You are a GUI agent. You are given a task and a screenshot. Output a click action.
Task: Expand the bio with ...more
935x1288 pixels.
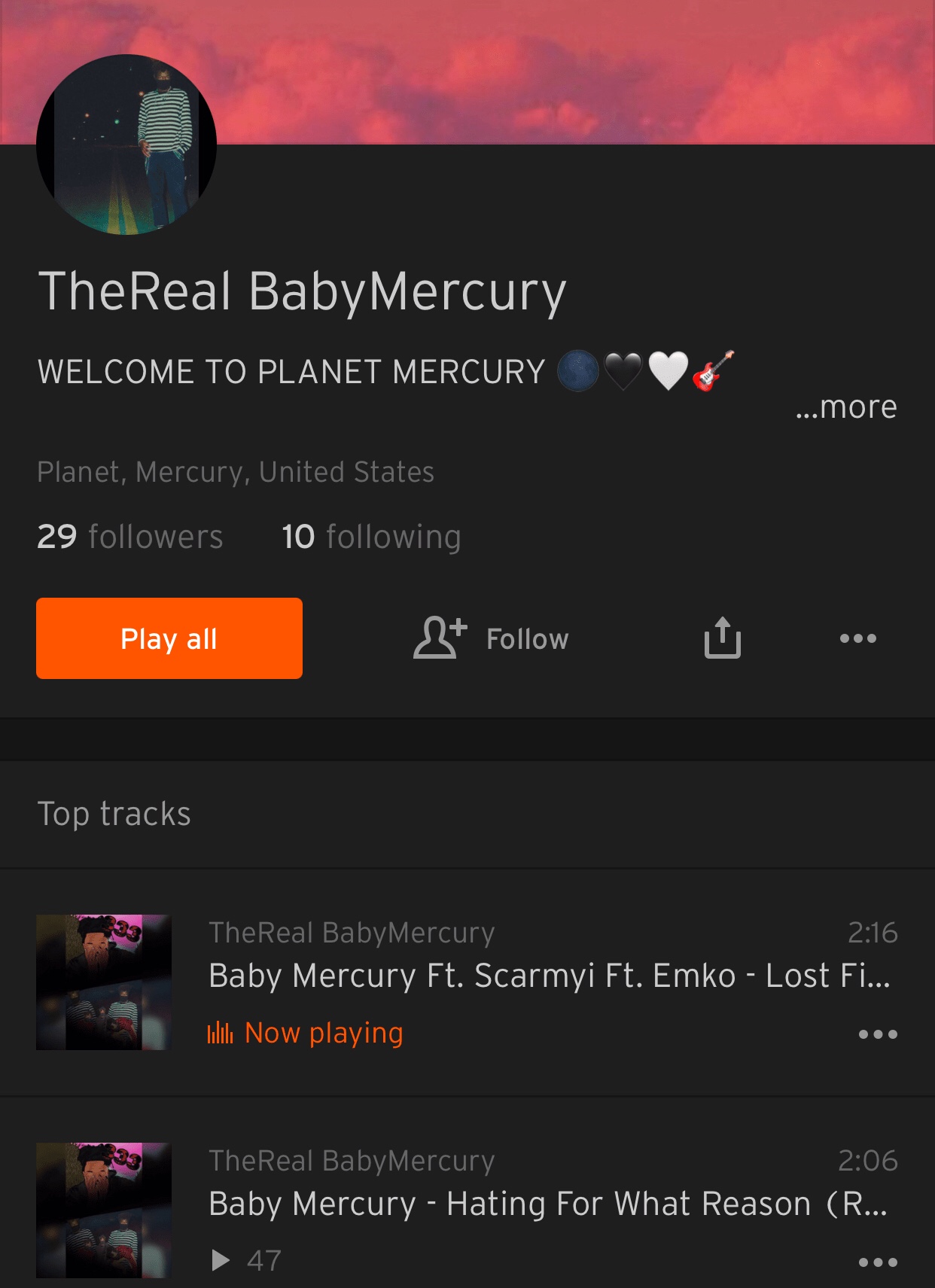tap(846, 407)
